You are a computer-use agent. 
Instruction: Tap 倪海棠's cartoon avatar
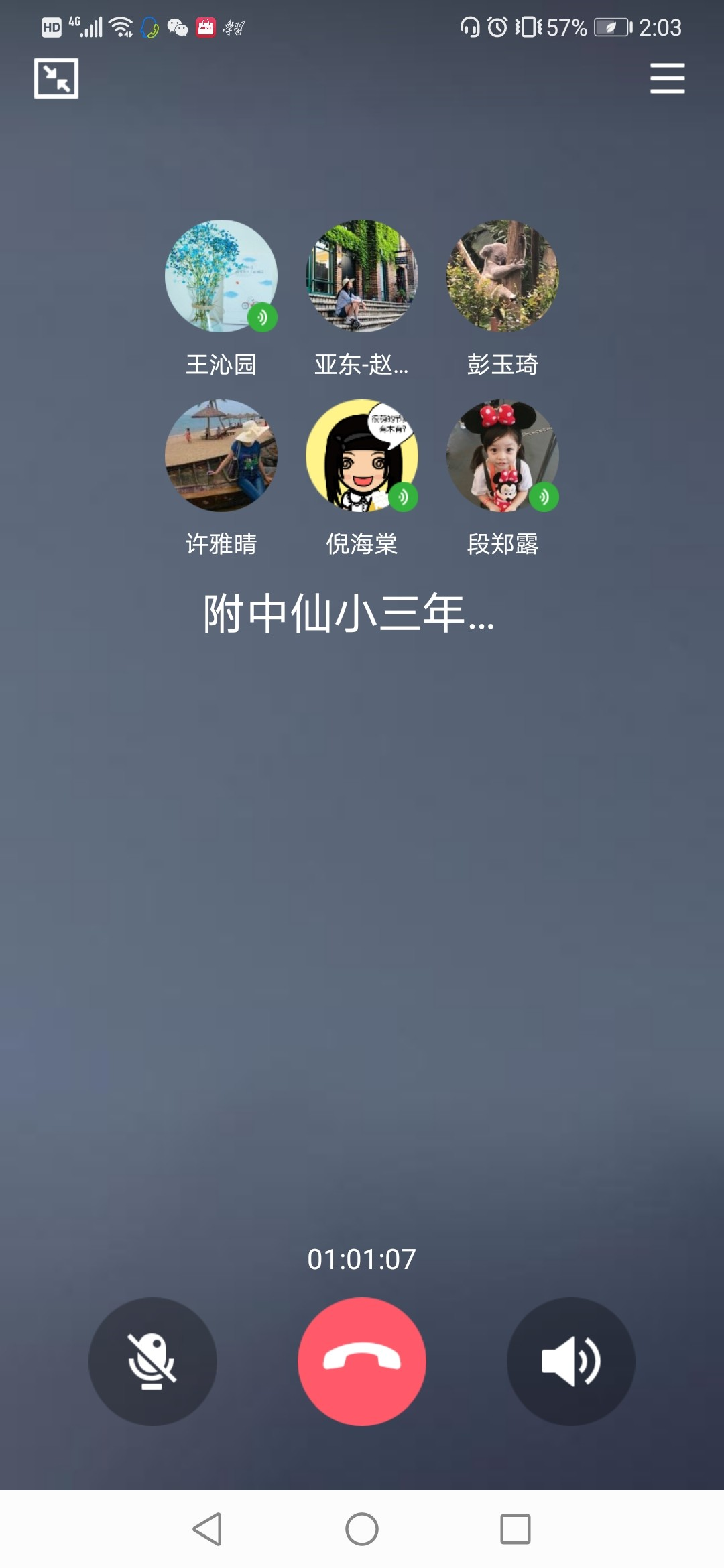pos(362,456)
